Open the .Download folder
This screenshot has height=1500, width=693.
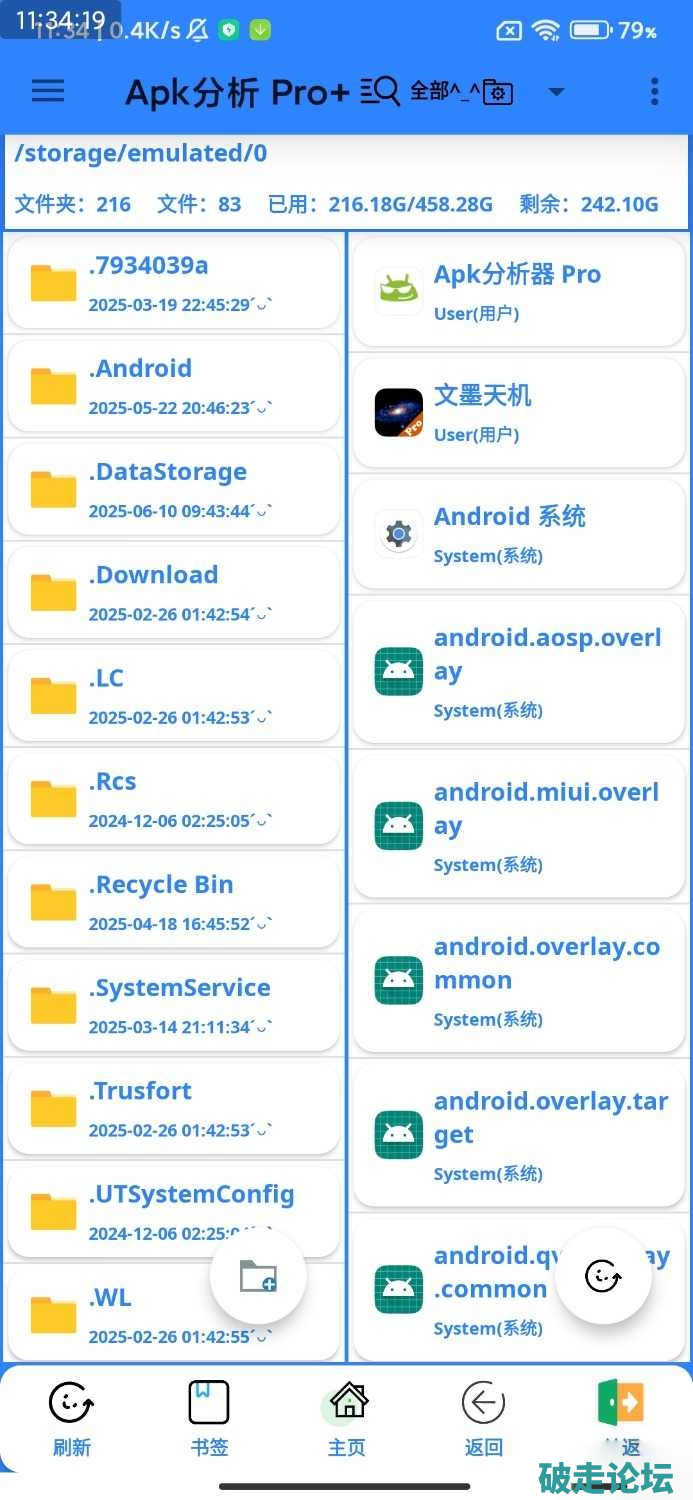tap(173, 592)
